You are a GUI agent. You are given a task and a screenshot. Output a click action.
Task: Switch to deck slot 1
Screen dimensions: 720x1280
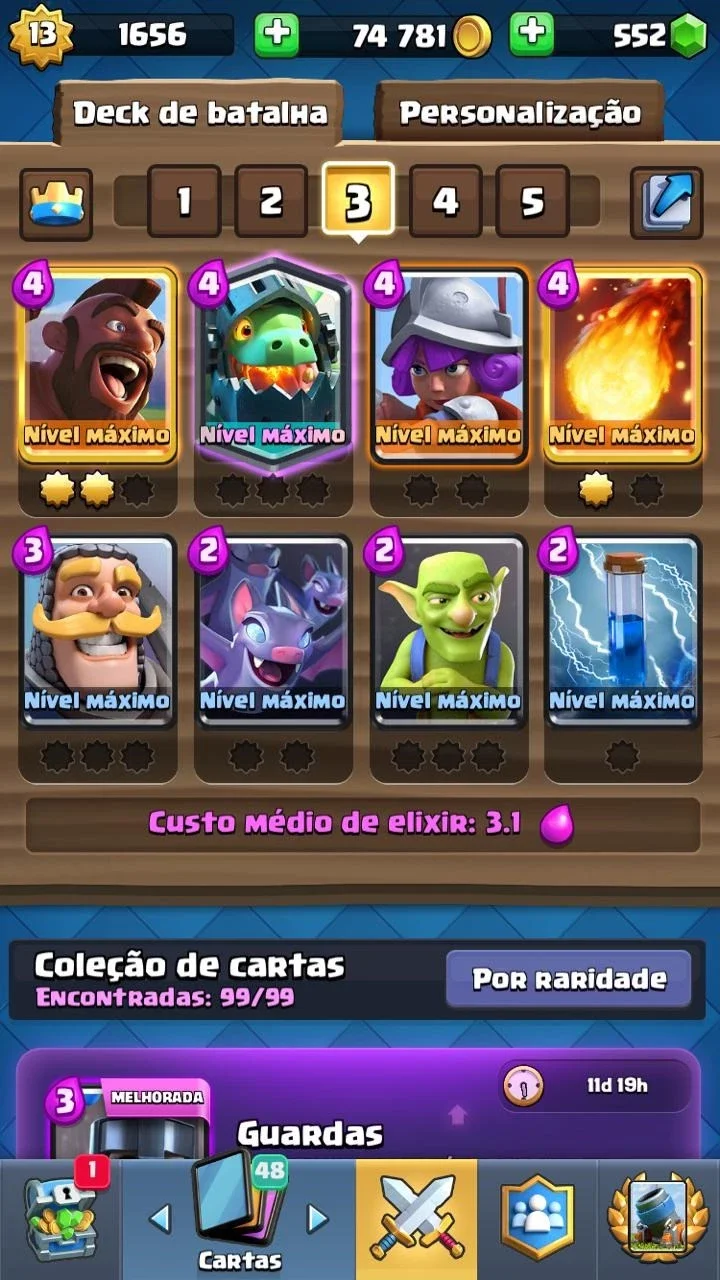(x=184, y=201)
